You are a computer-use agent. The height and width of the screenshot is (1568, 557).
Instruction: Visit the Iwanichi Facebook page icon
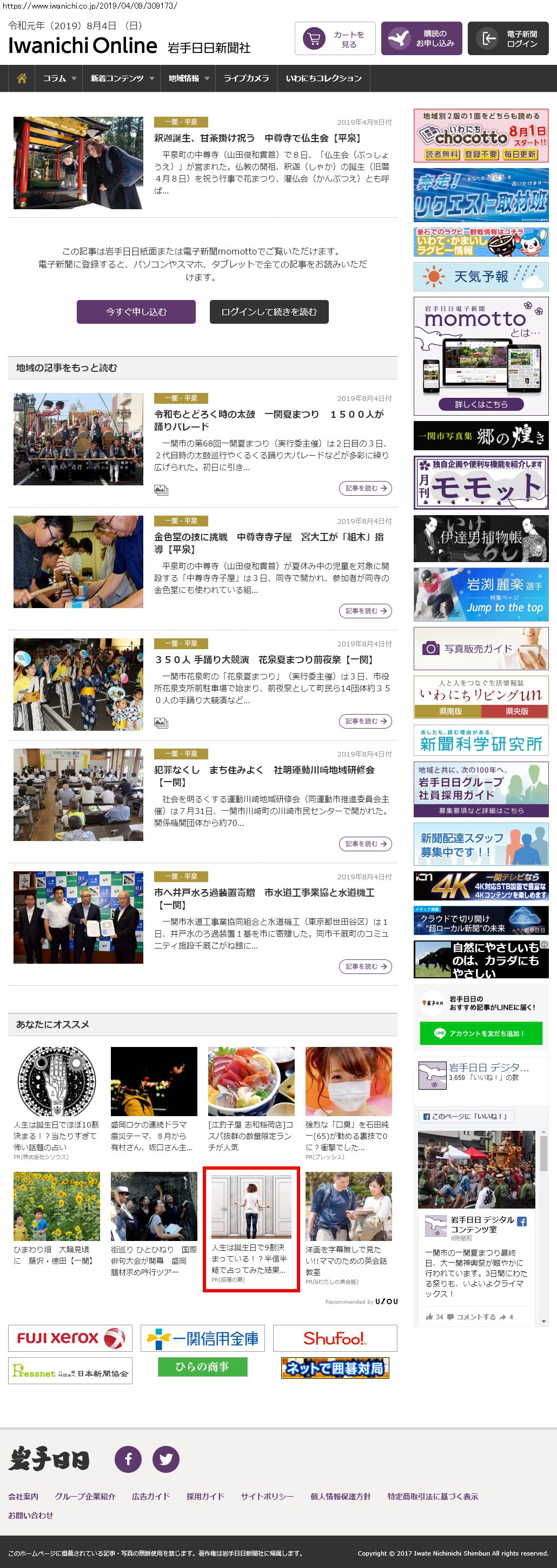129,1459
